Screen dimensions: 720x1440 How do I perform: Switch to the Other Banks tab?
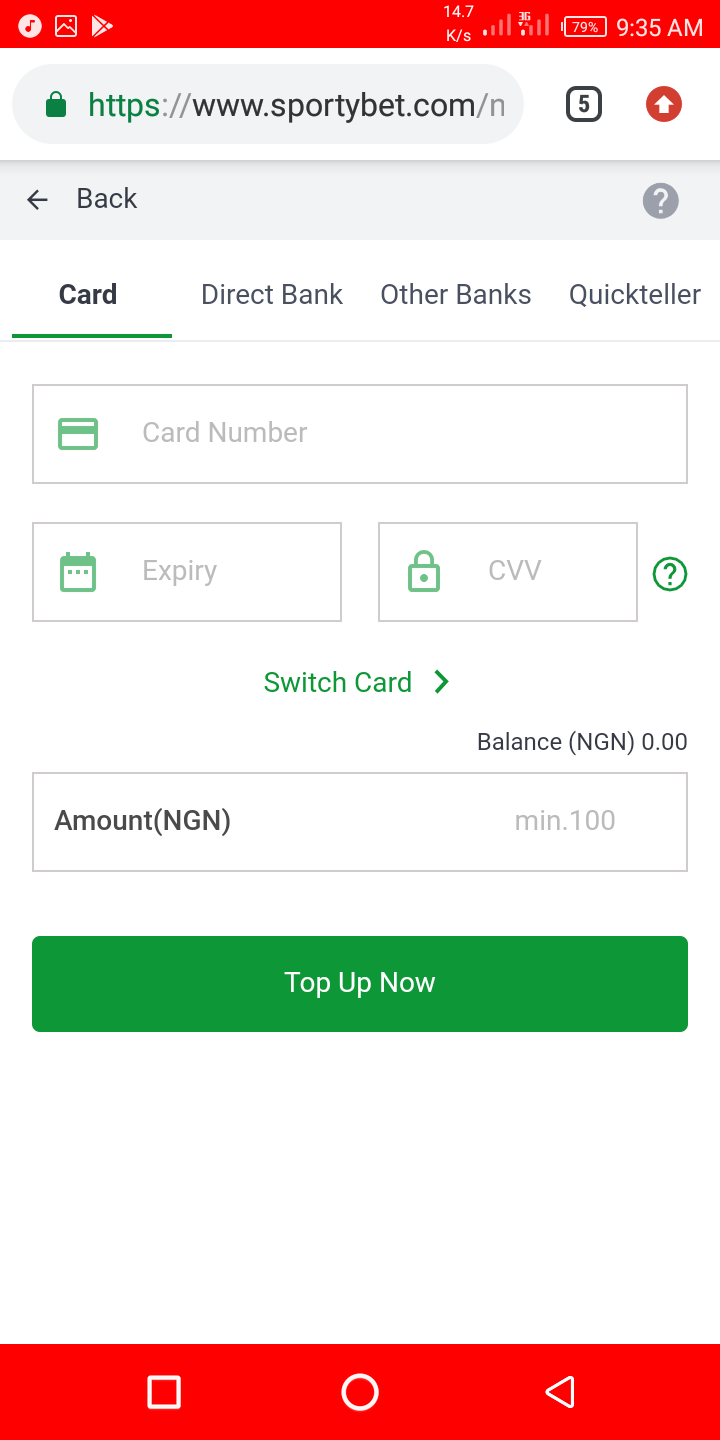point(456,294)
